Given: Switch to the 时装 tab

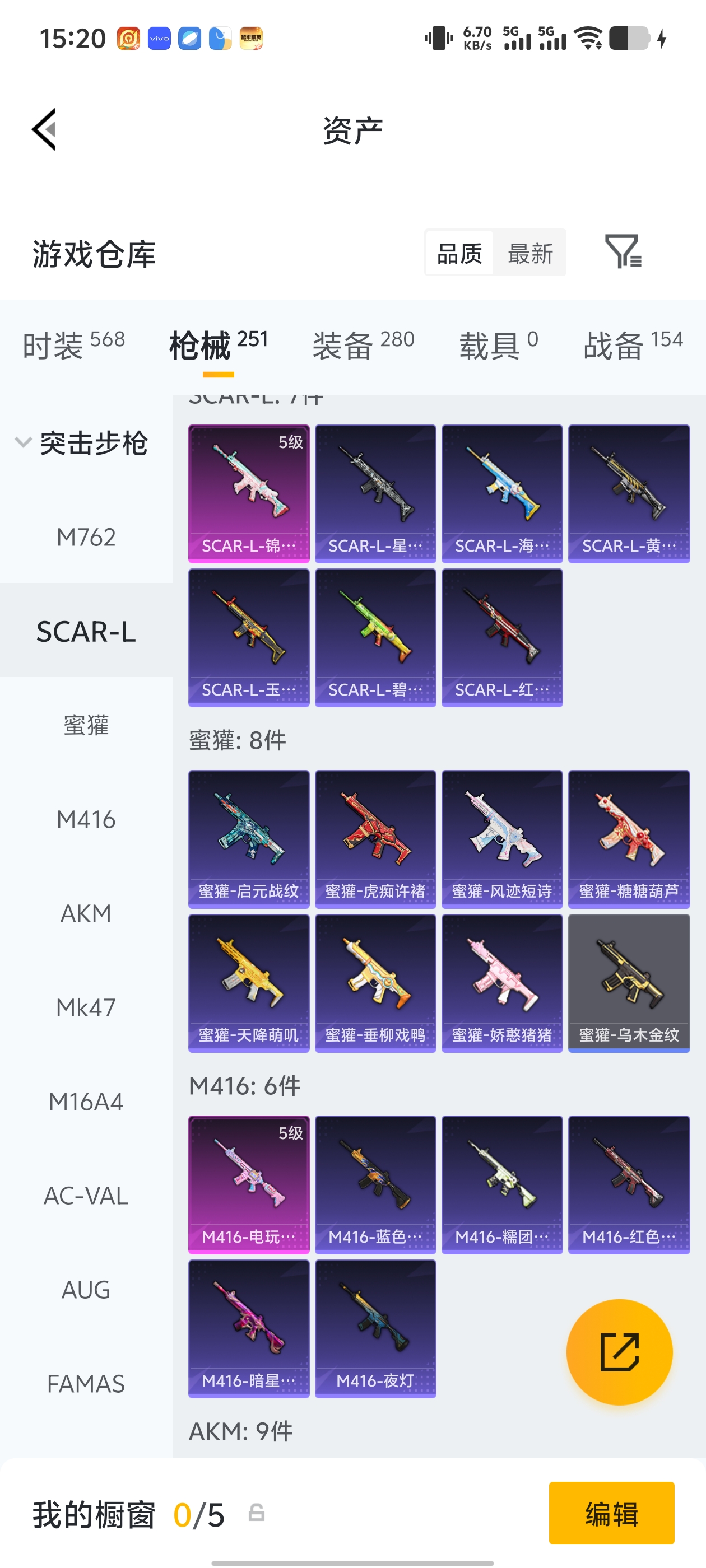Looking at the screenshot, I should (74, 344).
